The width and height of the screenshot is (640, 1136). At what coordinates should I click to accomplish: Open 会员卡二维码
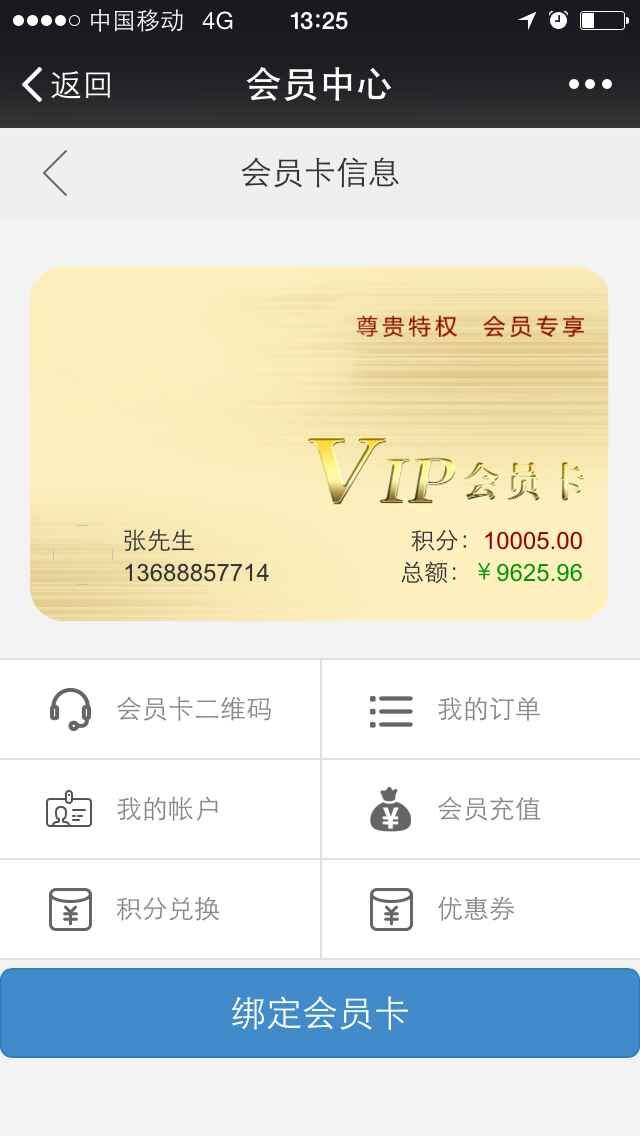pos(160,709)
